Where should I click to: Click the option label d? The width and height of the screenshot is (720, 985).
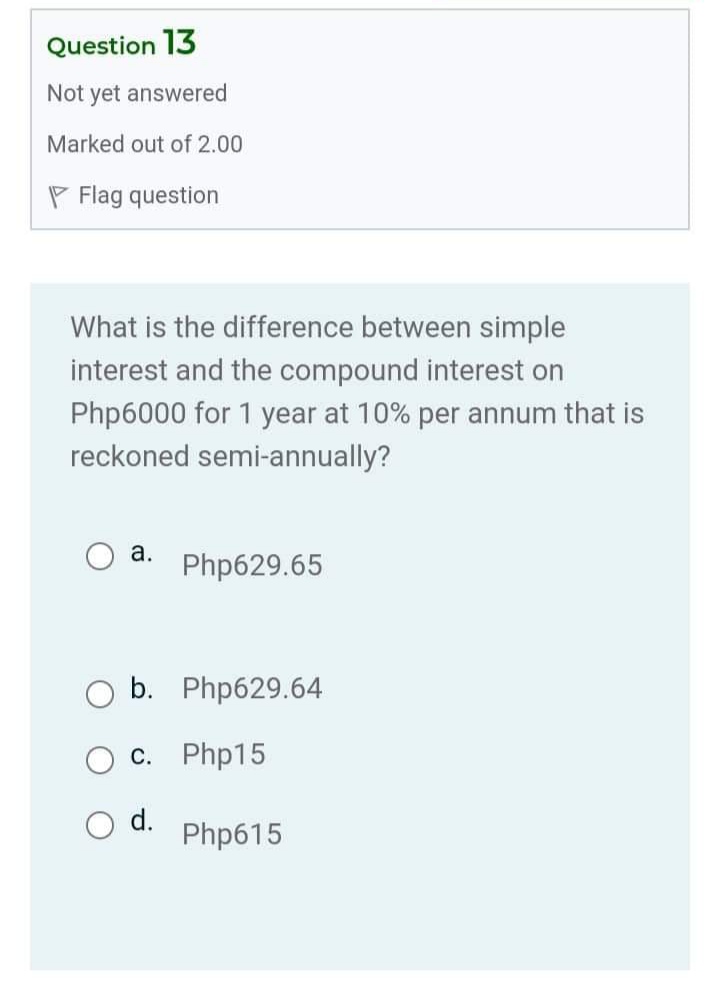[x=141, y=820]
